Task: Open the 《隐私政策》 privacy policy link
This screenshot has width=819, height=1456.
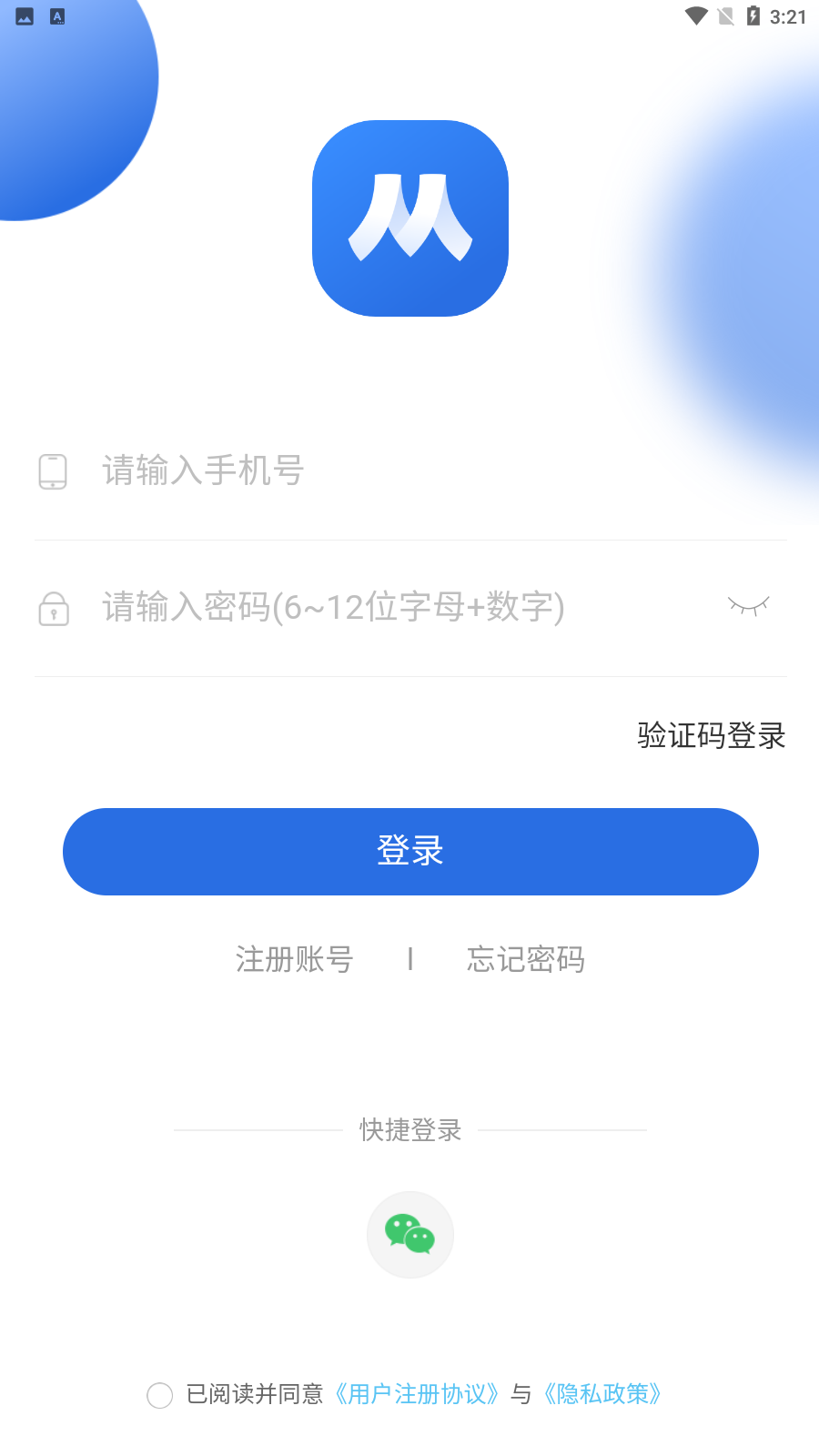Action: coord(602,1394)
